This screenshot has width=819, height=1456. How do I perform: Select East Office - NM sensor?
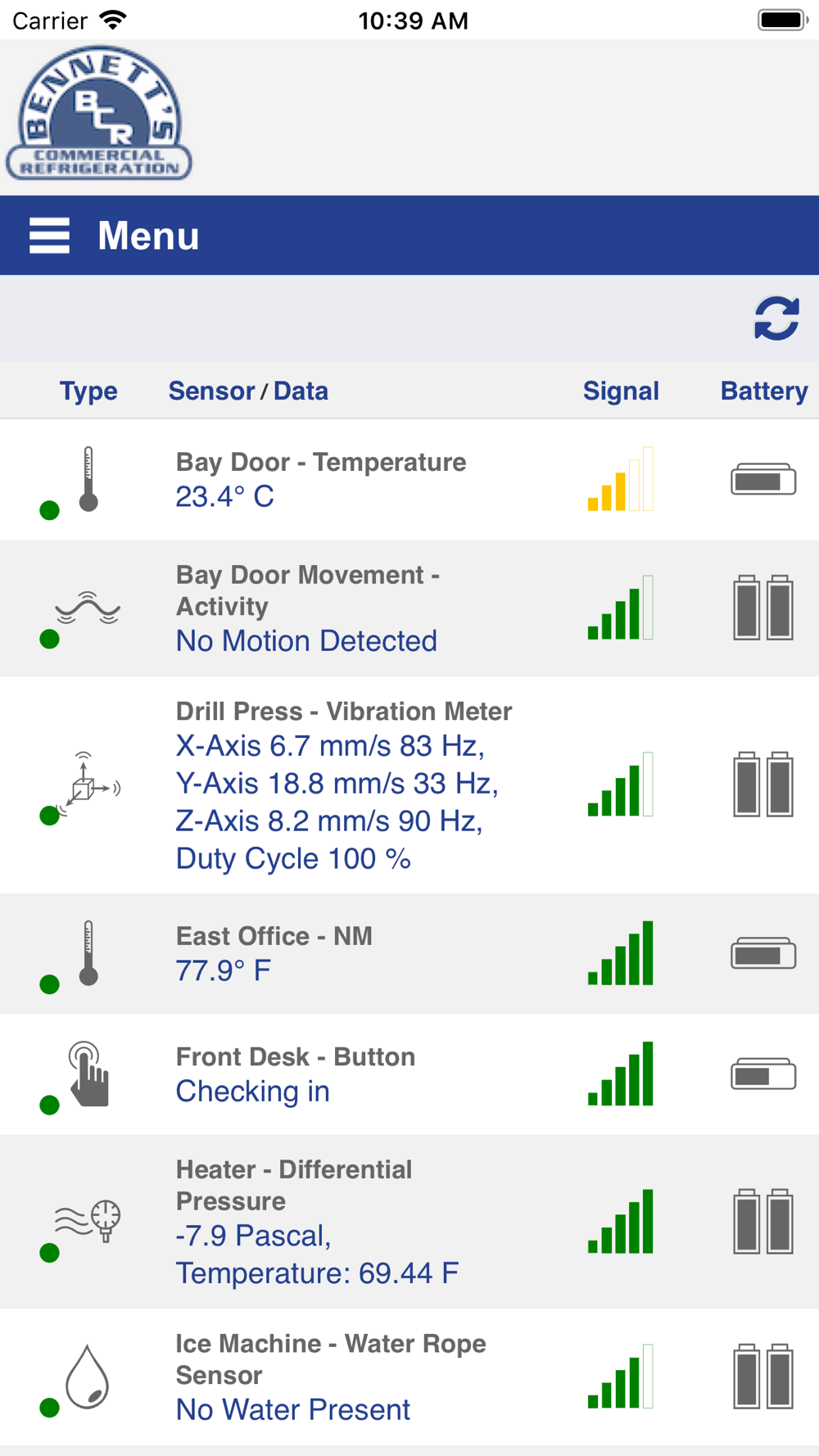click(409, 954)
